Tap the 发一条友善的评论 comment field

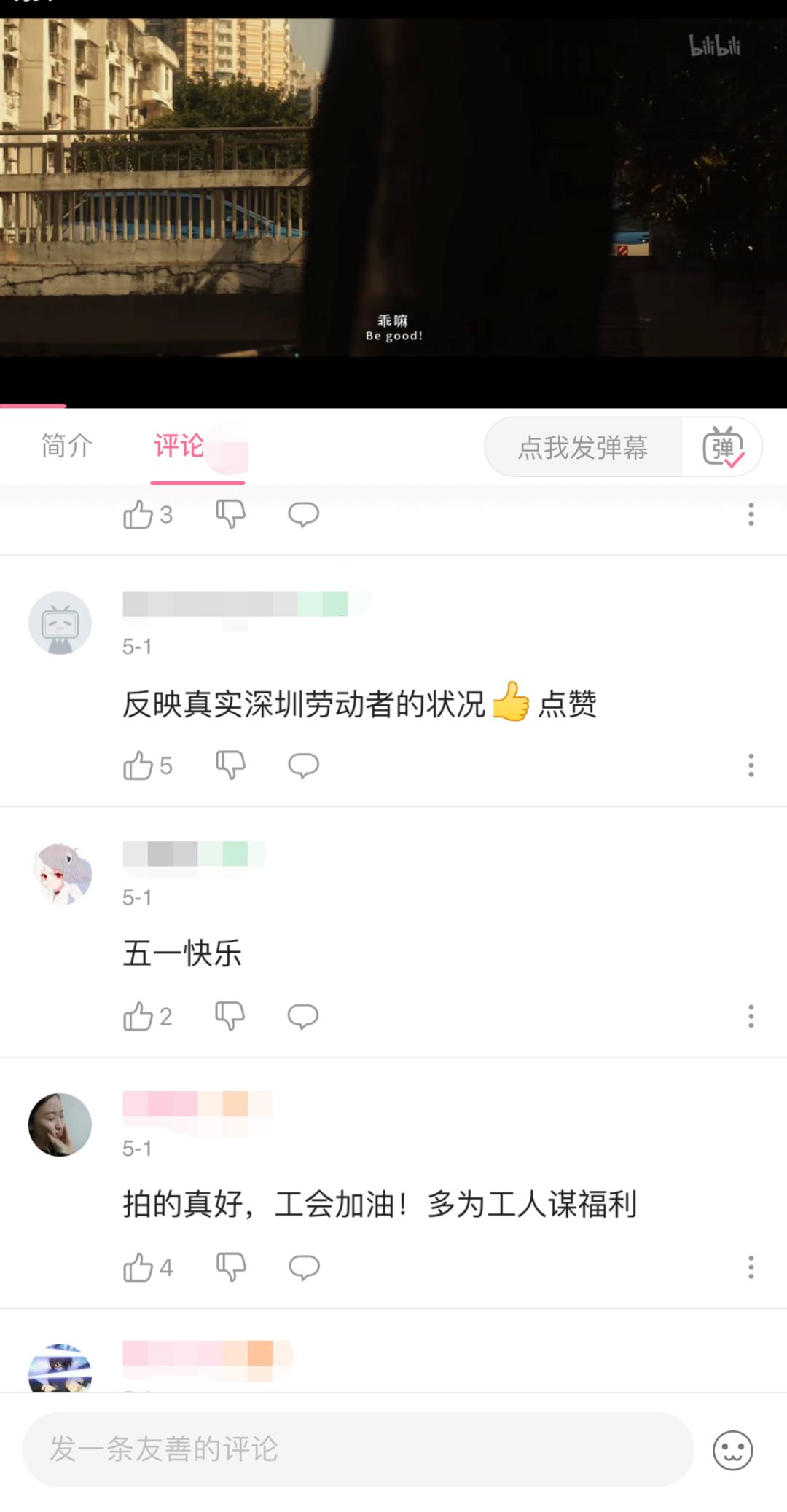pos(357,1449)
